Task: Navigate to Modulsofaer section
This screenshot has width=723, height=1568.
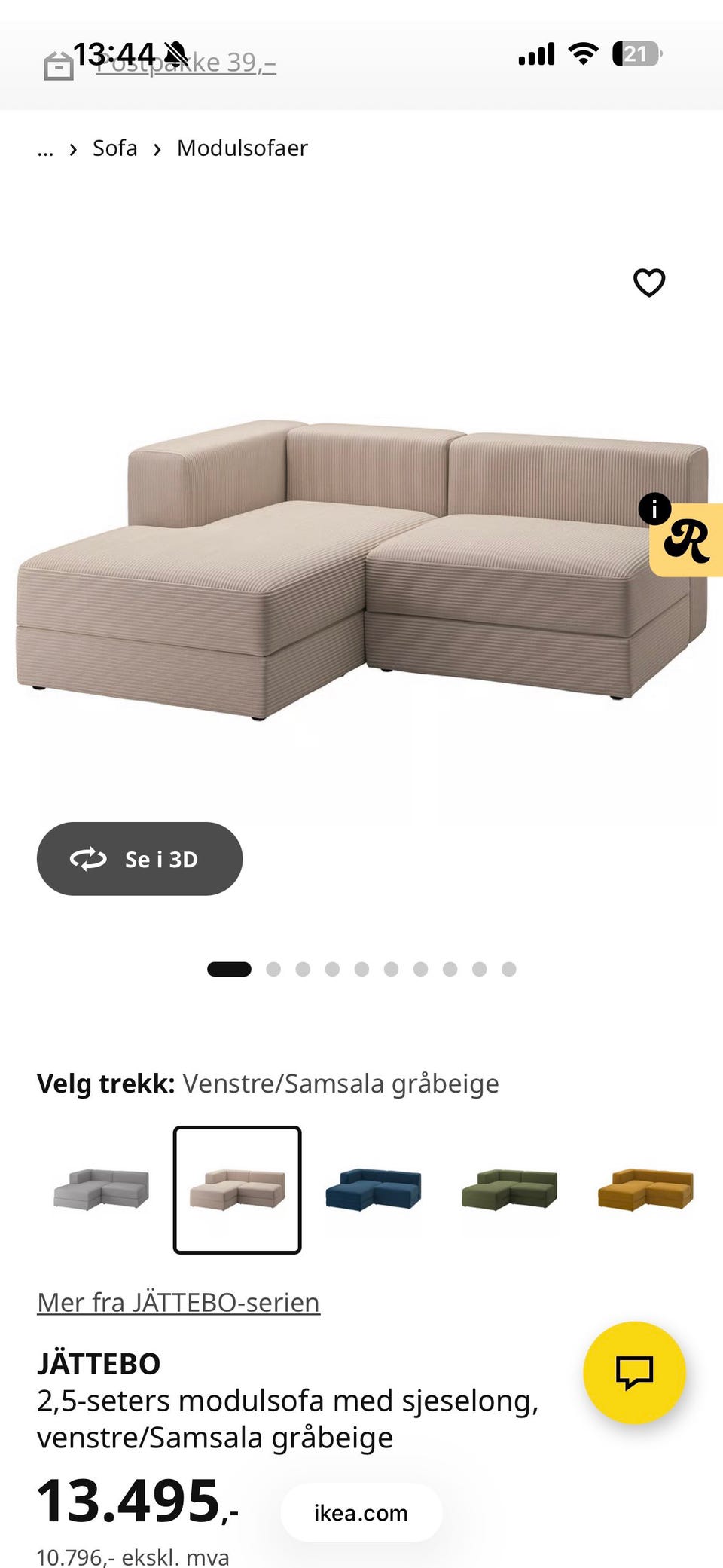Action: click(242, 148)
